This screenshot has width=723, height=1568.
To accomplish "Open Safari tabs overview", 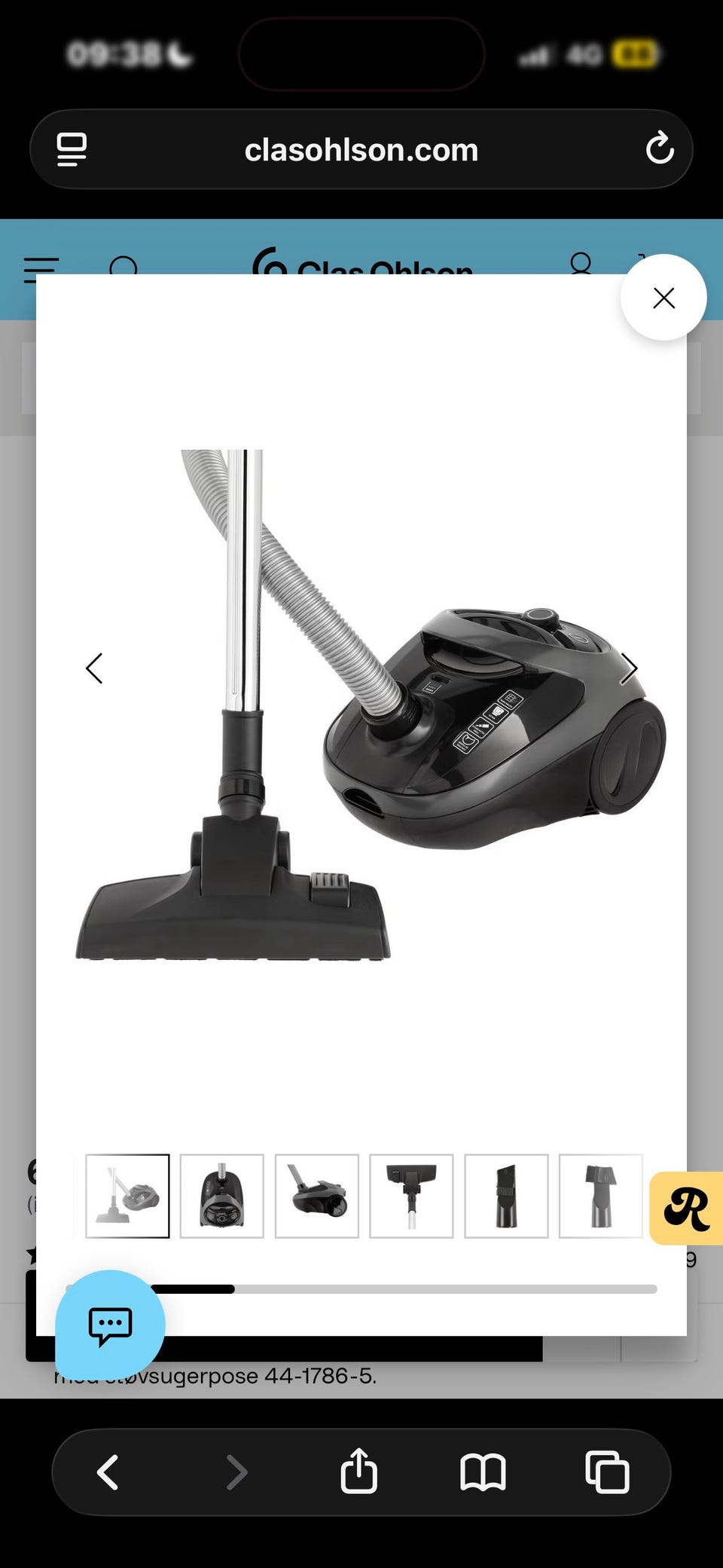I will coord(607,1472).
